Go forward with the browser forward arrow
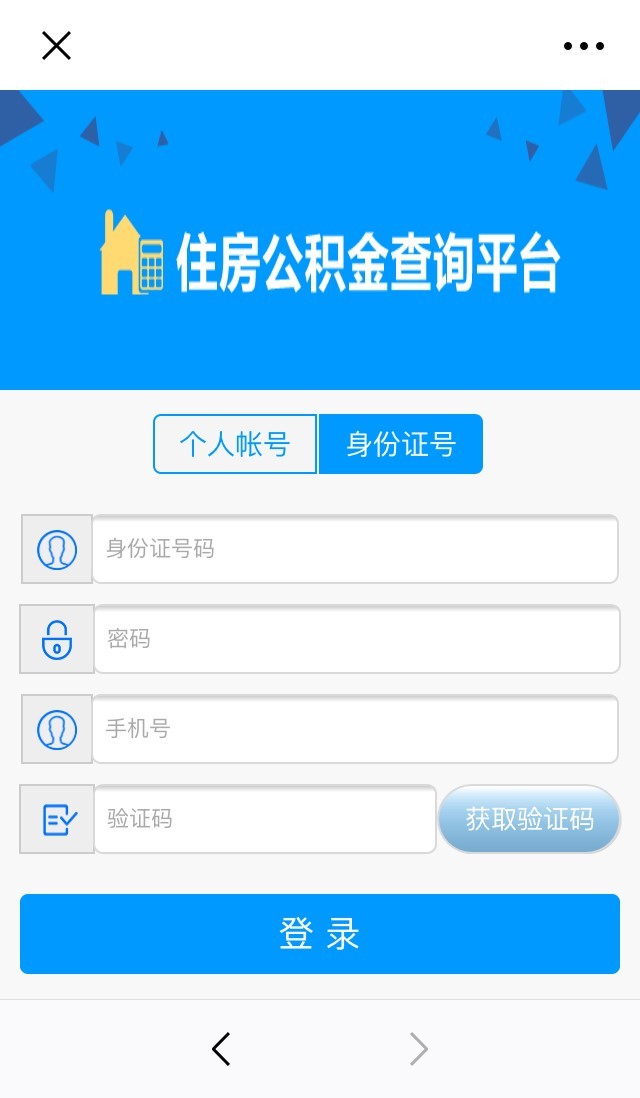This screenshot has height=1098, width=640. [x=418, y=1049]
